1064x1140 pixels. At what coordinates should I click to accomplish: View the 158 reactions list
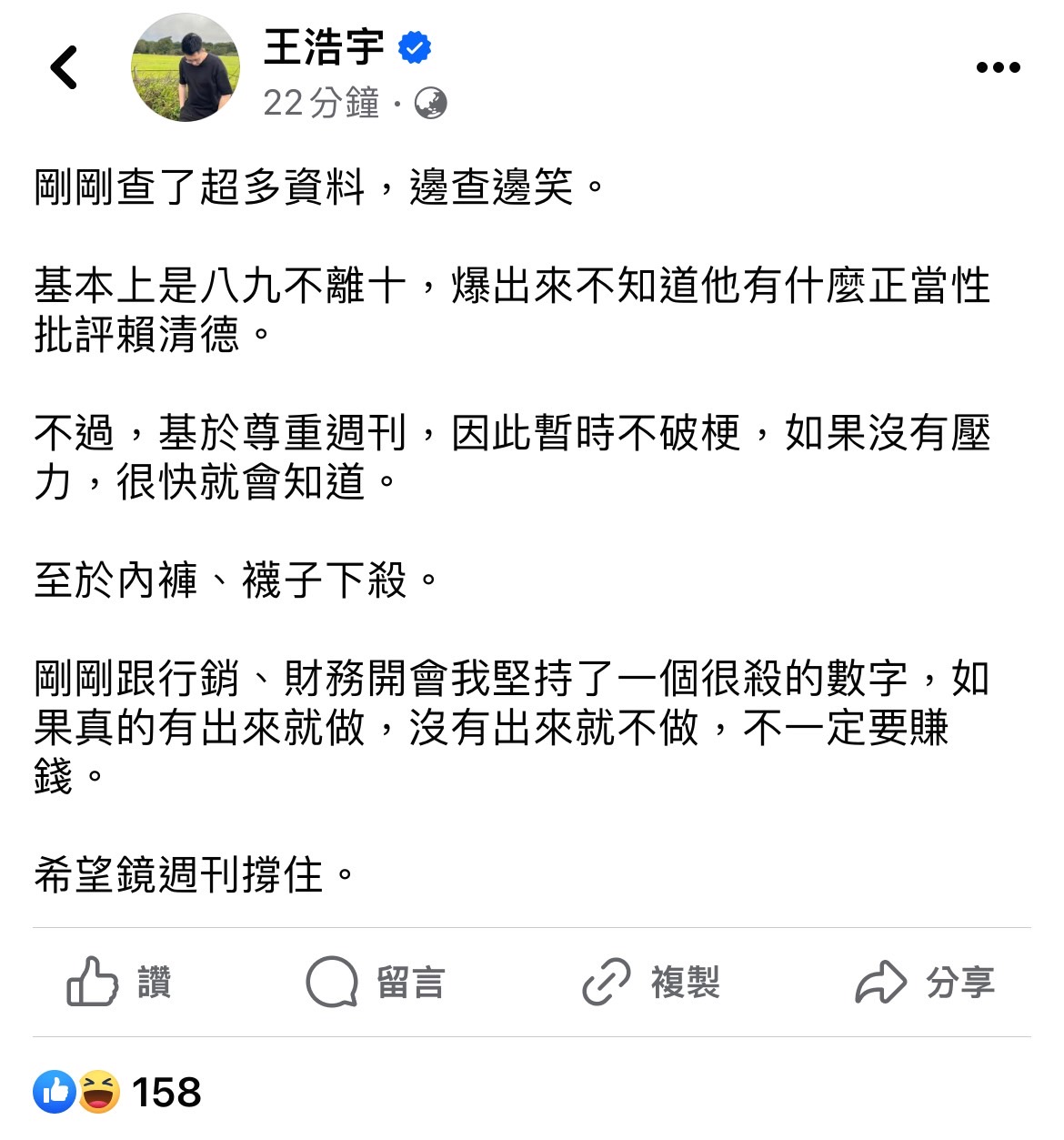tap(118, 1092)
